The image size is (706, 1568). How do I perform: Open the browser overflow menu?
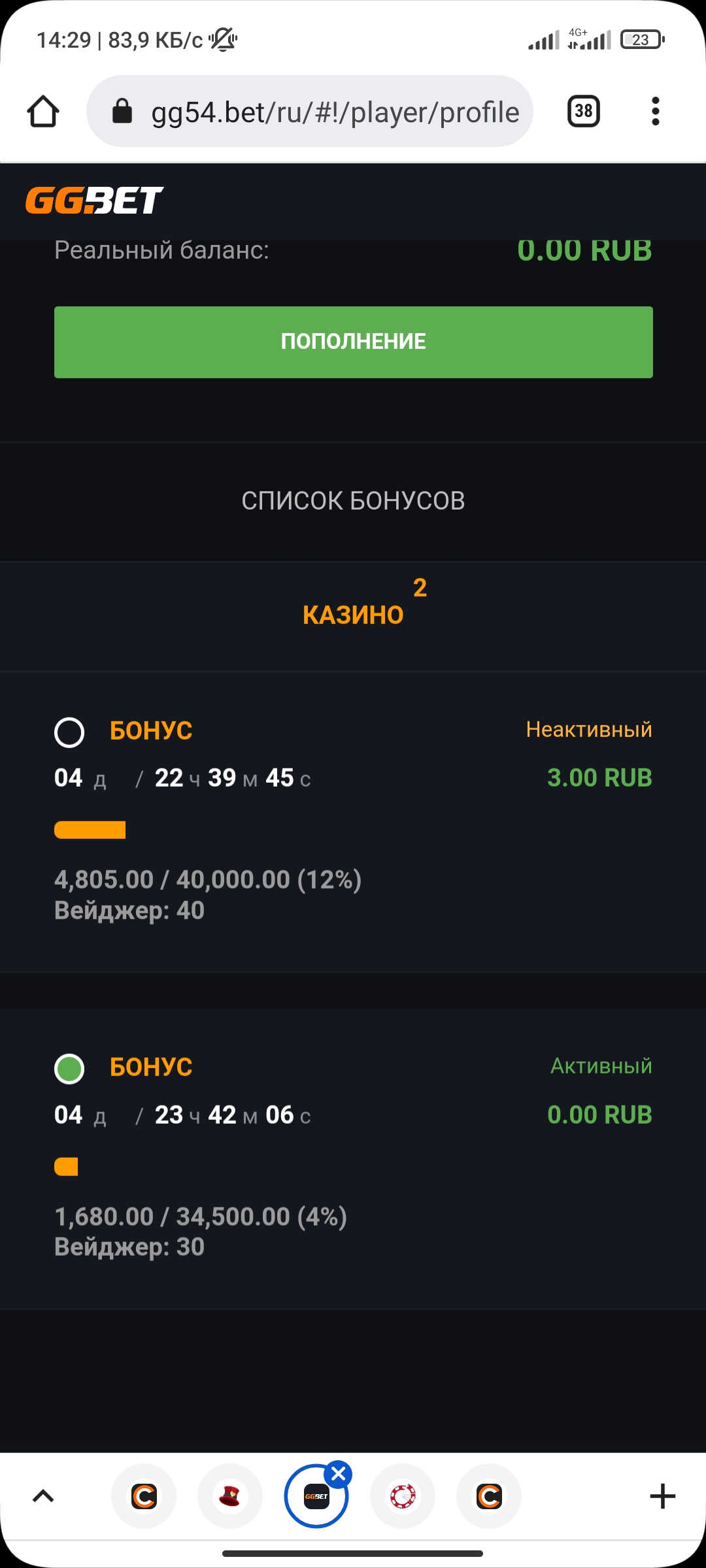[655, 112]
